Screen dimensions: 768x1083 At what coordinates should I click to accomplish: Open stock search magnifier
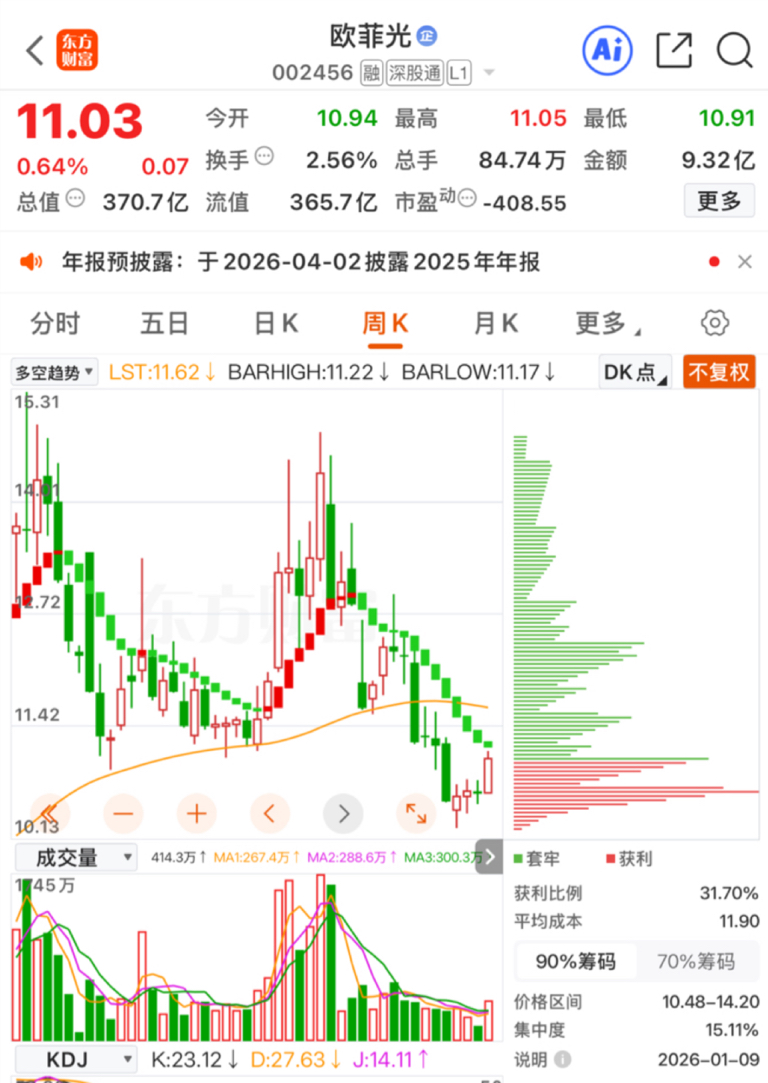coord(734,50)
